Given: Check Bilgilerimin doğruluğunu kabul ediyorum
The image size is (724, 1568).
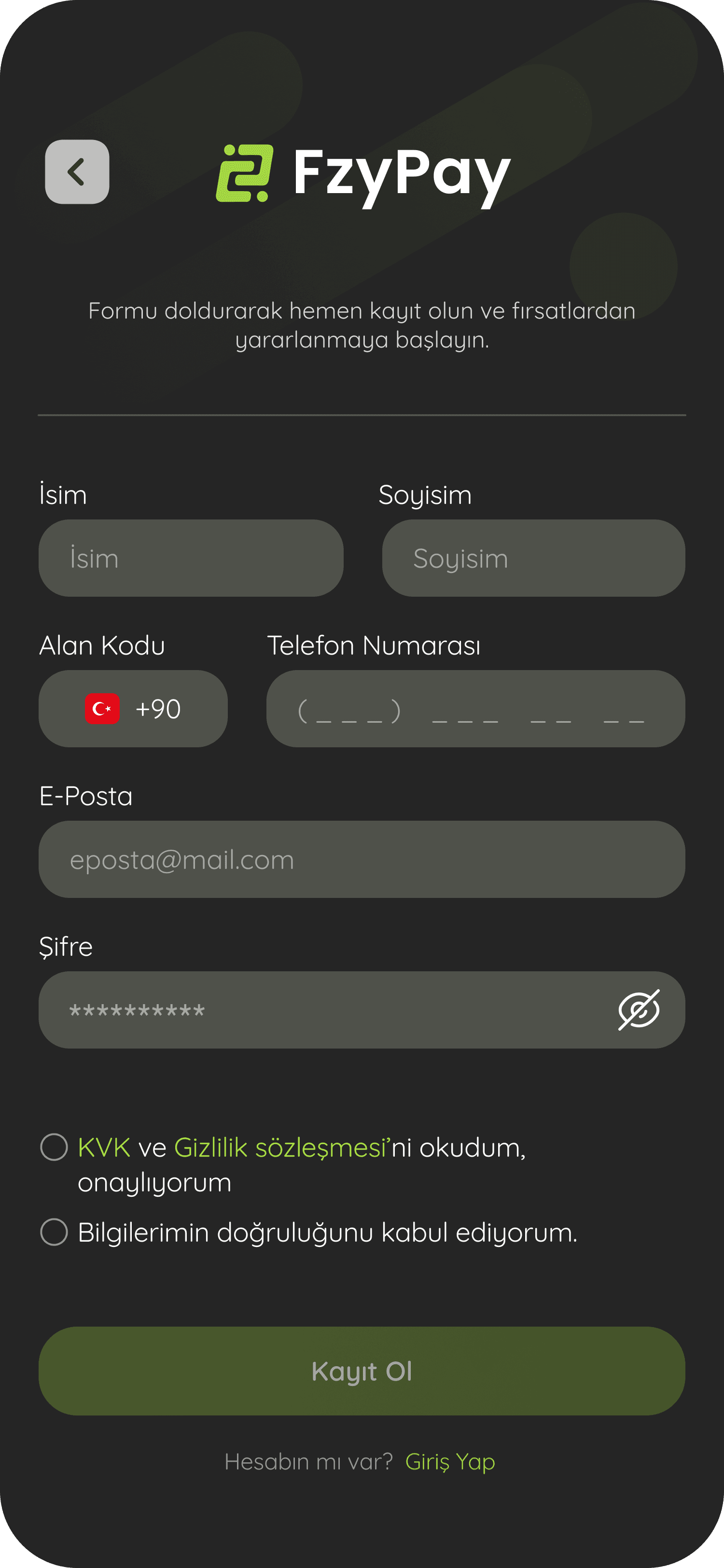Looking at the screenshot, I should [54, 1232].
